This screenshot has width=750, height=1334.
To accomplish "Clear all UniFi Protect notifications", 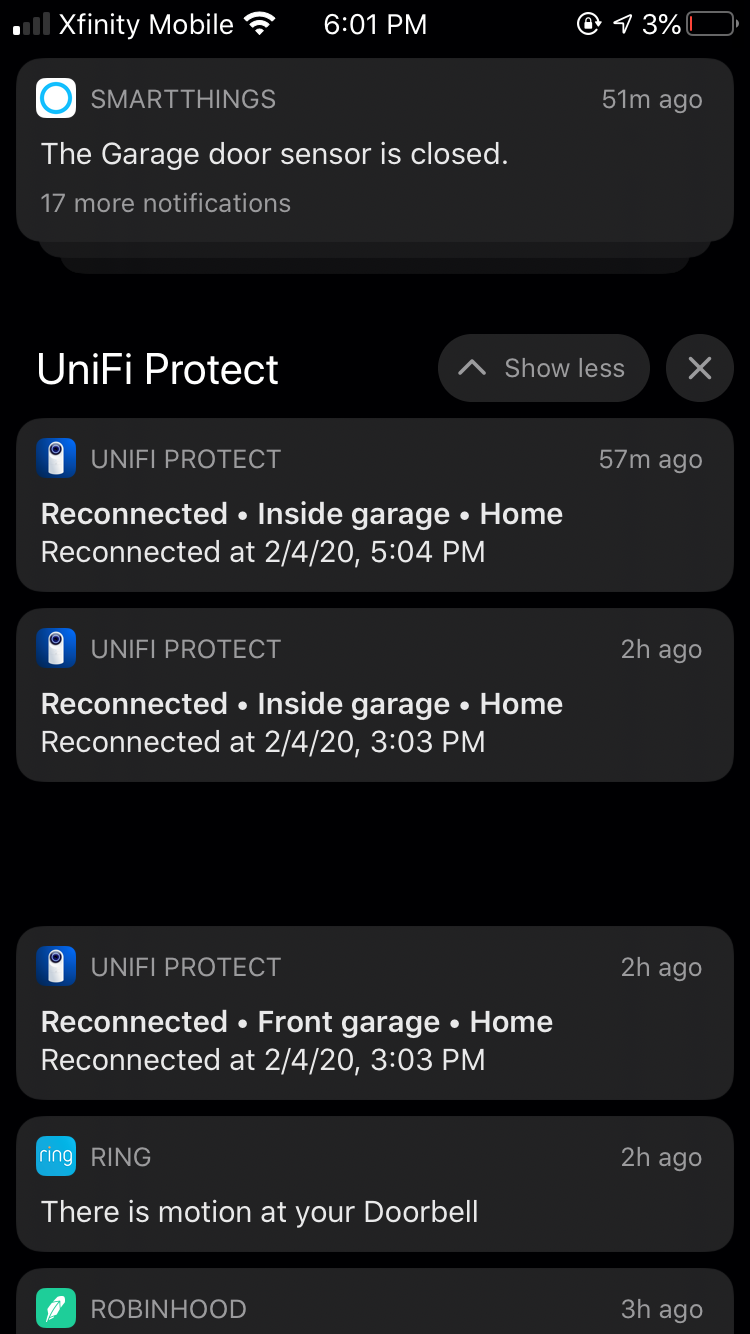I will [699, 368].
